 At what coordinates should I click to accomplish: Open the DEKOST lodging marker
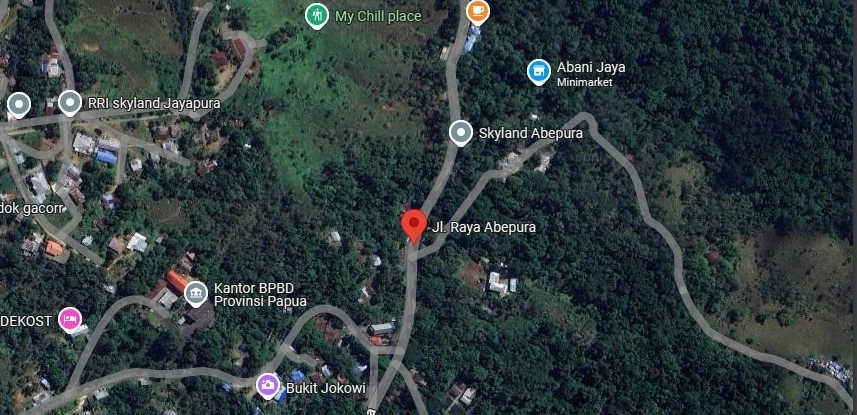pyautogui.click(x=70, y=318)
